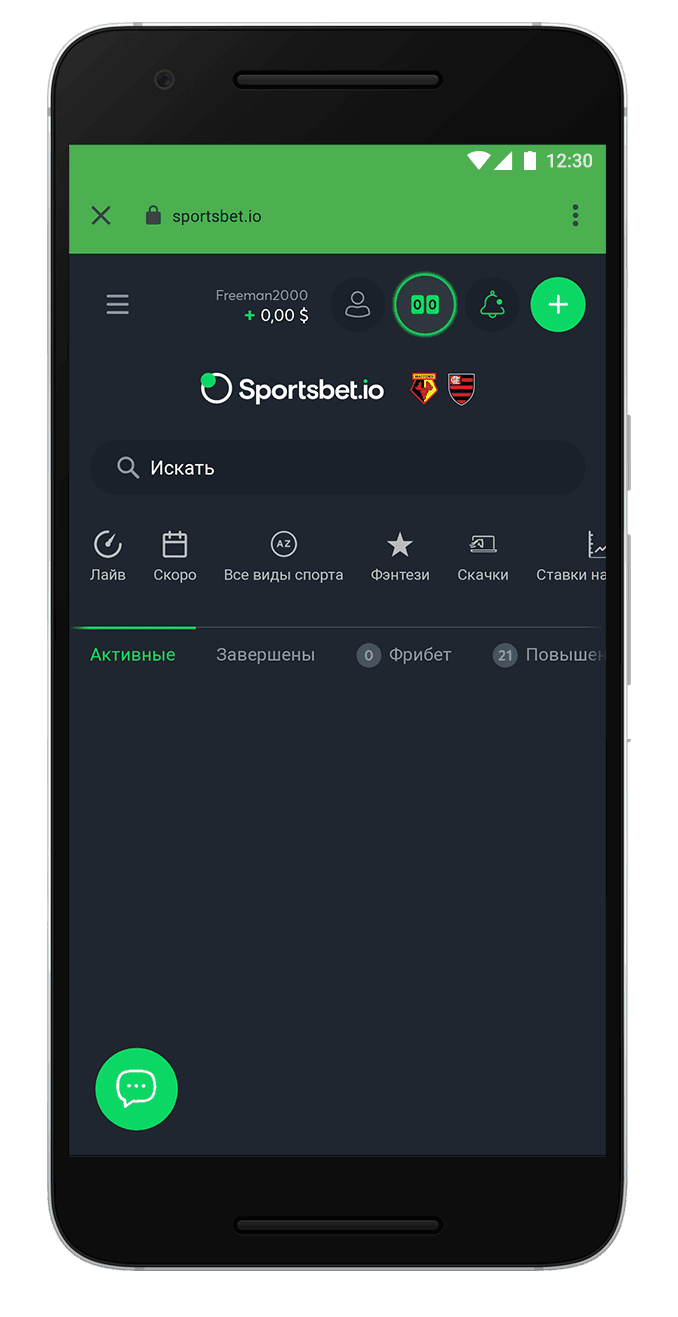The height and width of the screenshot is (1317, 678).
Task: Open the Скоро upcoming events
Action: coord(175,557)
